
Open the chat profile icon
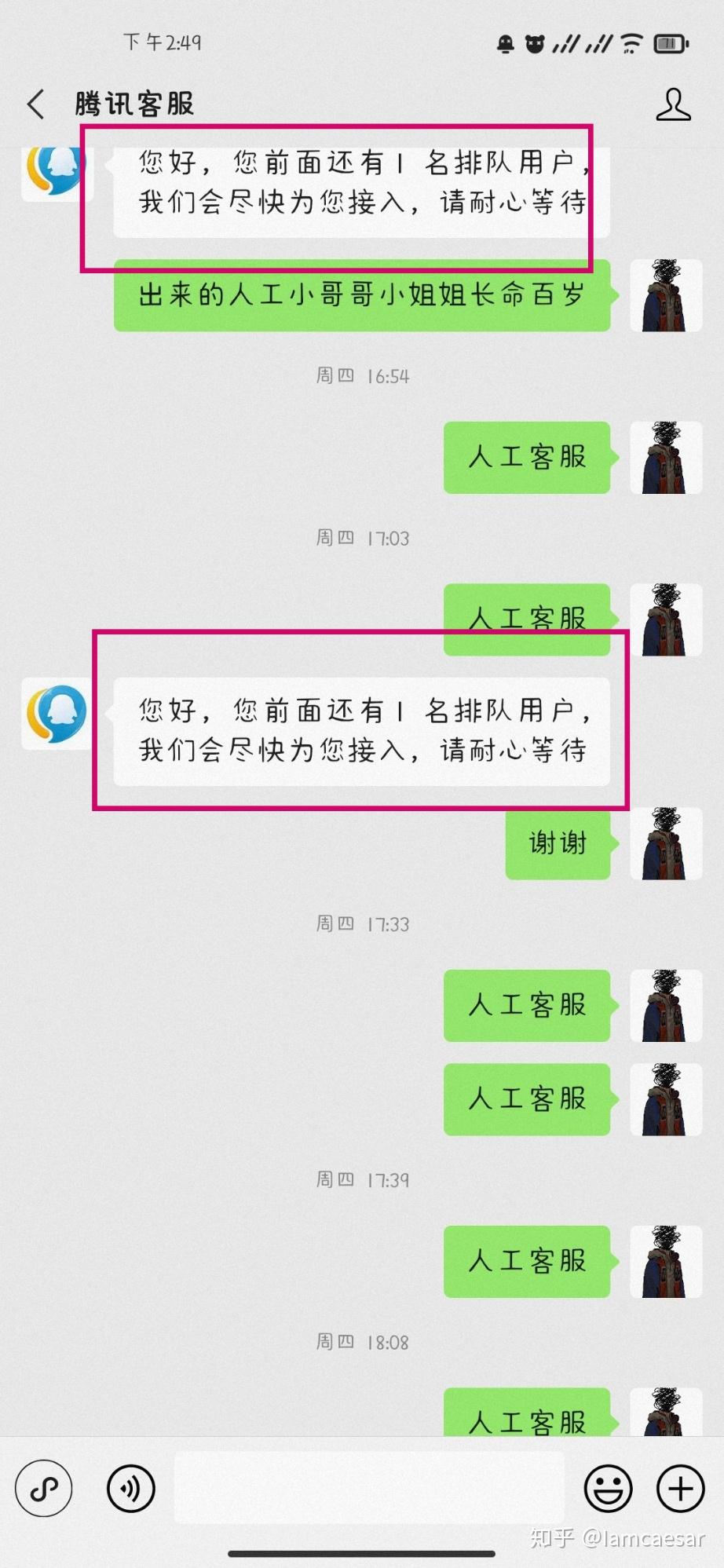pos(673,104)
